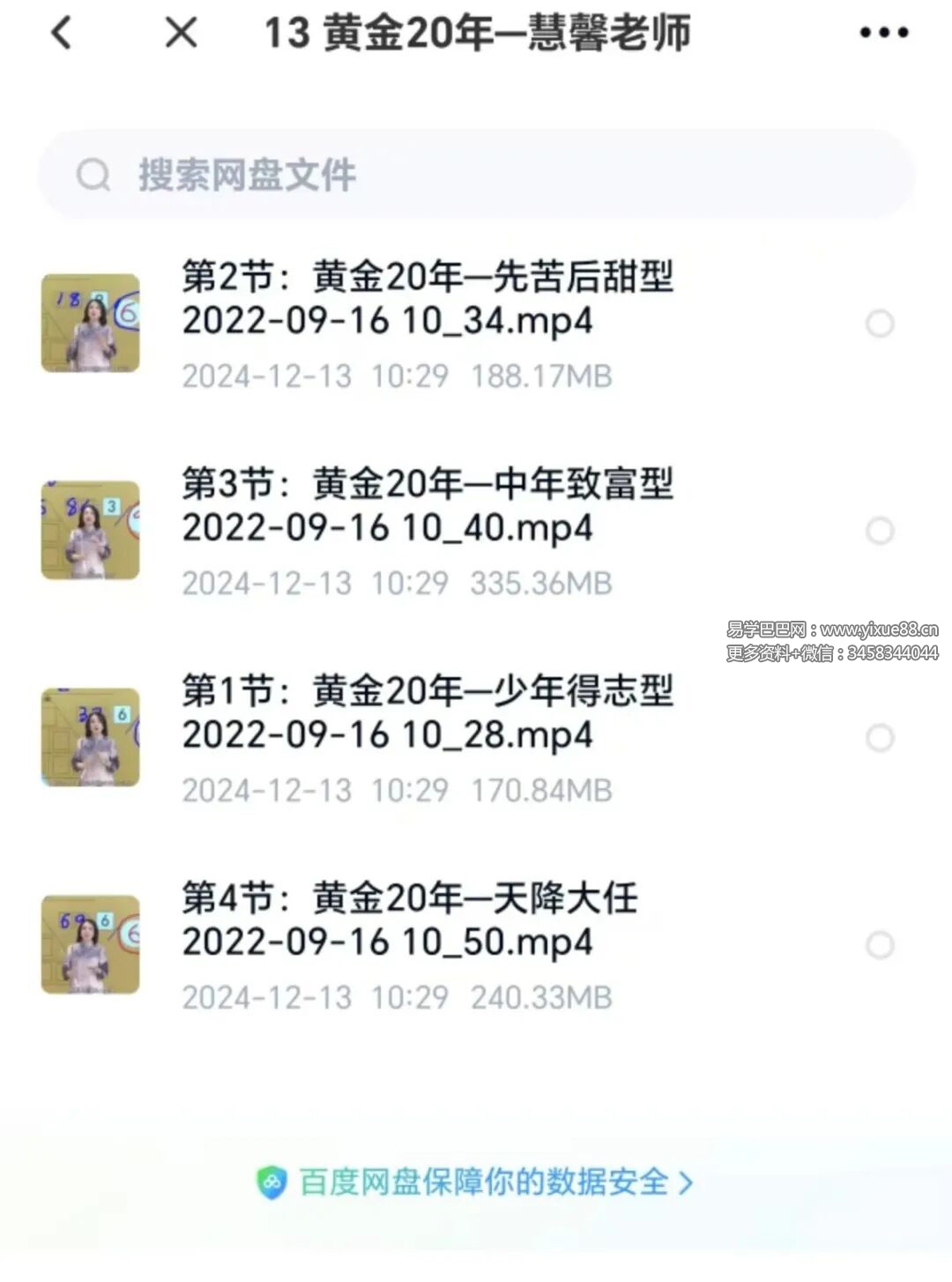This screenshot has height=1282, width=952.
Task: Open the 第1节 少年得志型 video file
Action: [x=428, y=713]
